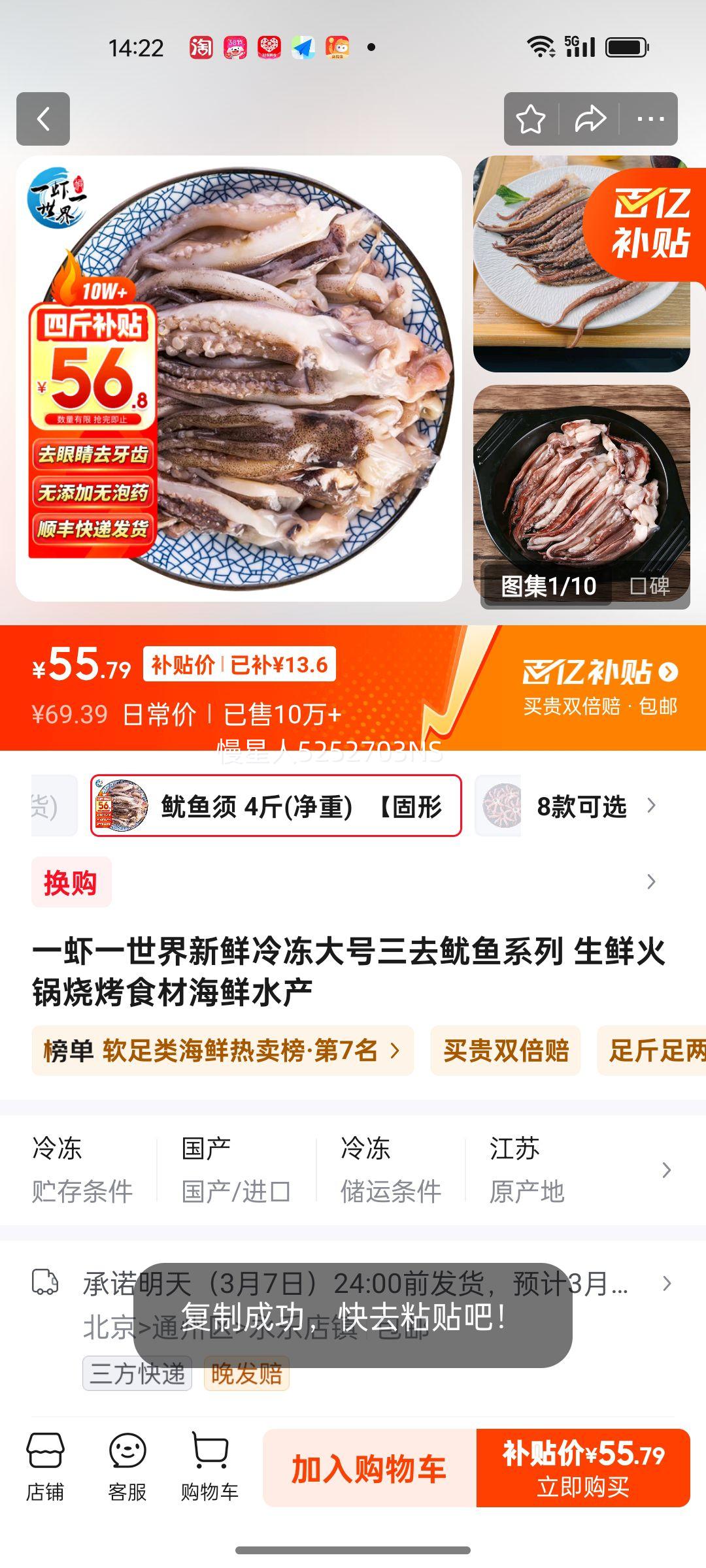Open the three-dot overflow menu
The height and width of the screenshot is (1568, 706).
(x=650, y=119)
